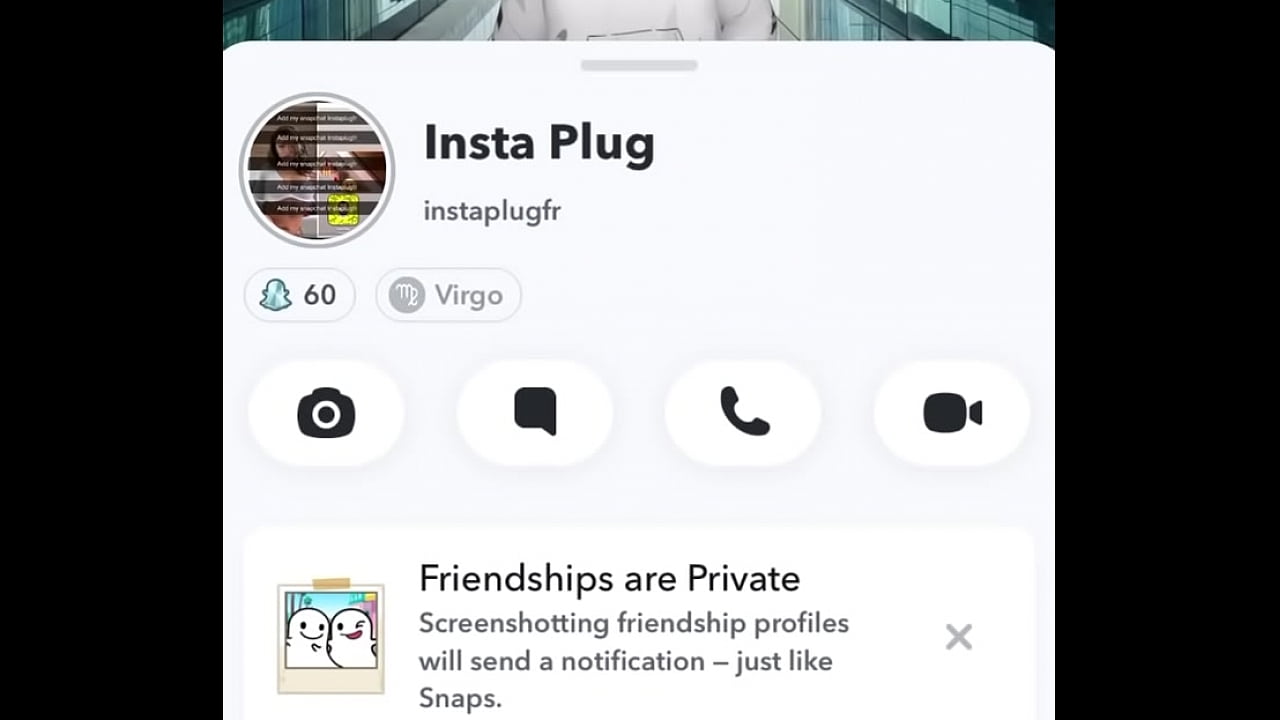Screen dimensions: 1280x720
Task: Open the camera to send a Snap
Action: (x=326, y=413)
